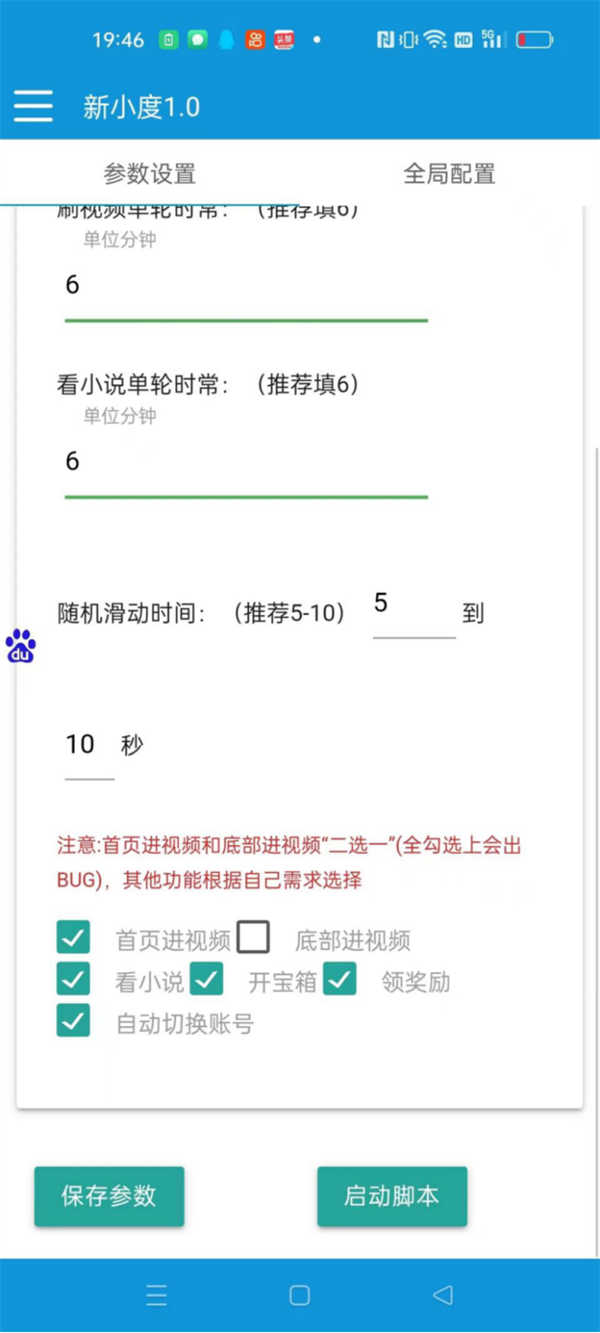Go back using the system back button
The width and height of the screenshot is (600, 1333).
[x=442, y=1295]
